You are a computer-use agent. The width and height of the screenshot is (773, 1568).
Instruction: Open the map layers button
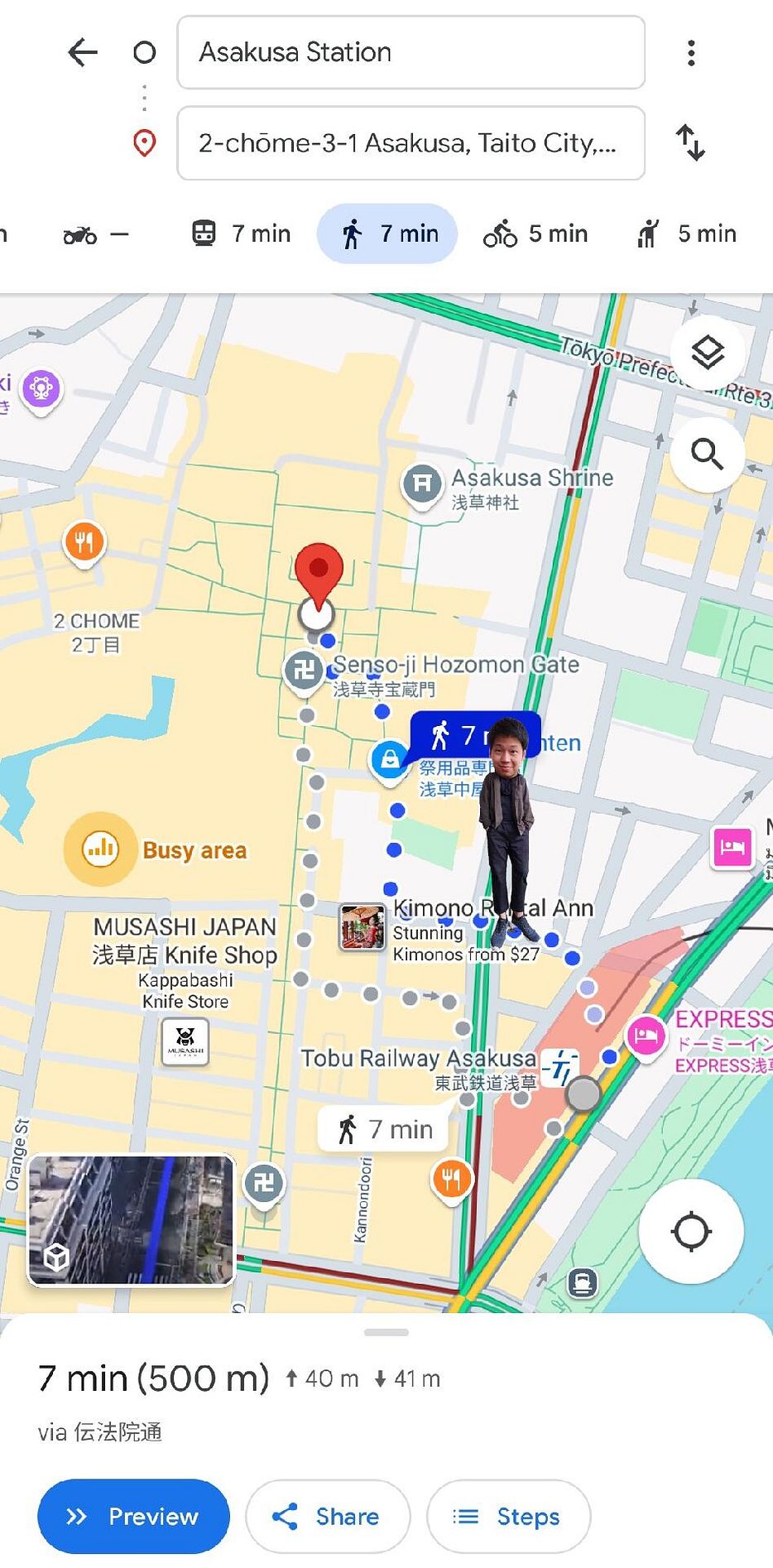coord(707,354)
